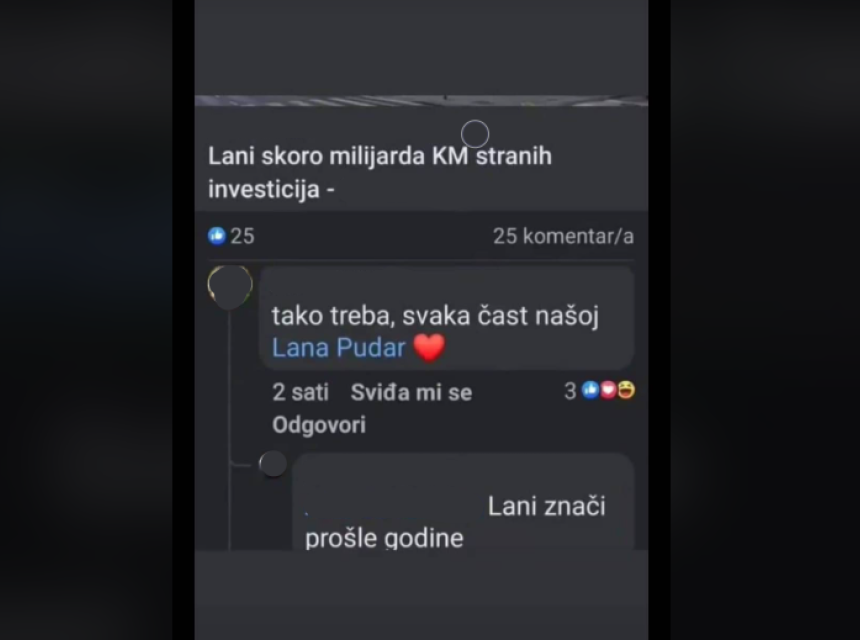Screen dimensions: 860x640
Task: Open the profile picture of the reply author
Action: coord(272,464)
